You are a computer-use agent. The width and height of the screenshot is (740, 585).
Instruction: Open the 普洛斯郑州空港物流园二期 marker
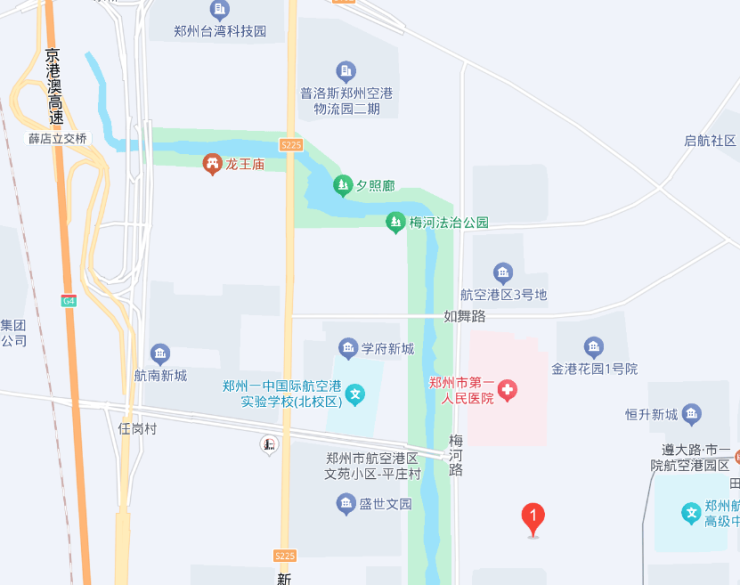[x=346, y=71]
